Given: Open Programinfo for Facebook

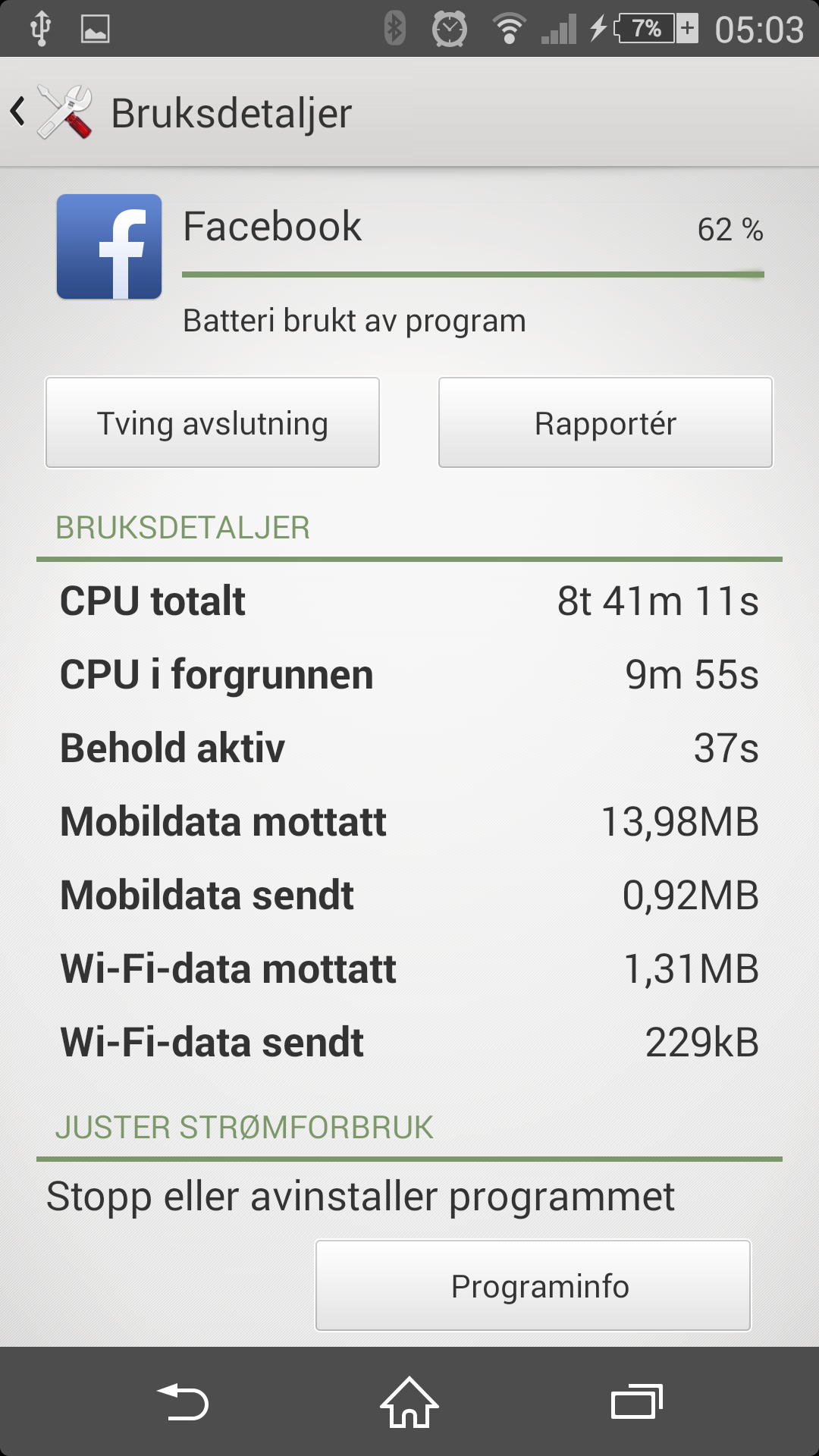Looking at the screenshot, I should tap(533, 1285).
